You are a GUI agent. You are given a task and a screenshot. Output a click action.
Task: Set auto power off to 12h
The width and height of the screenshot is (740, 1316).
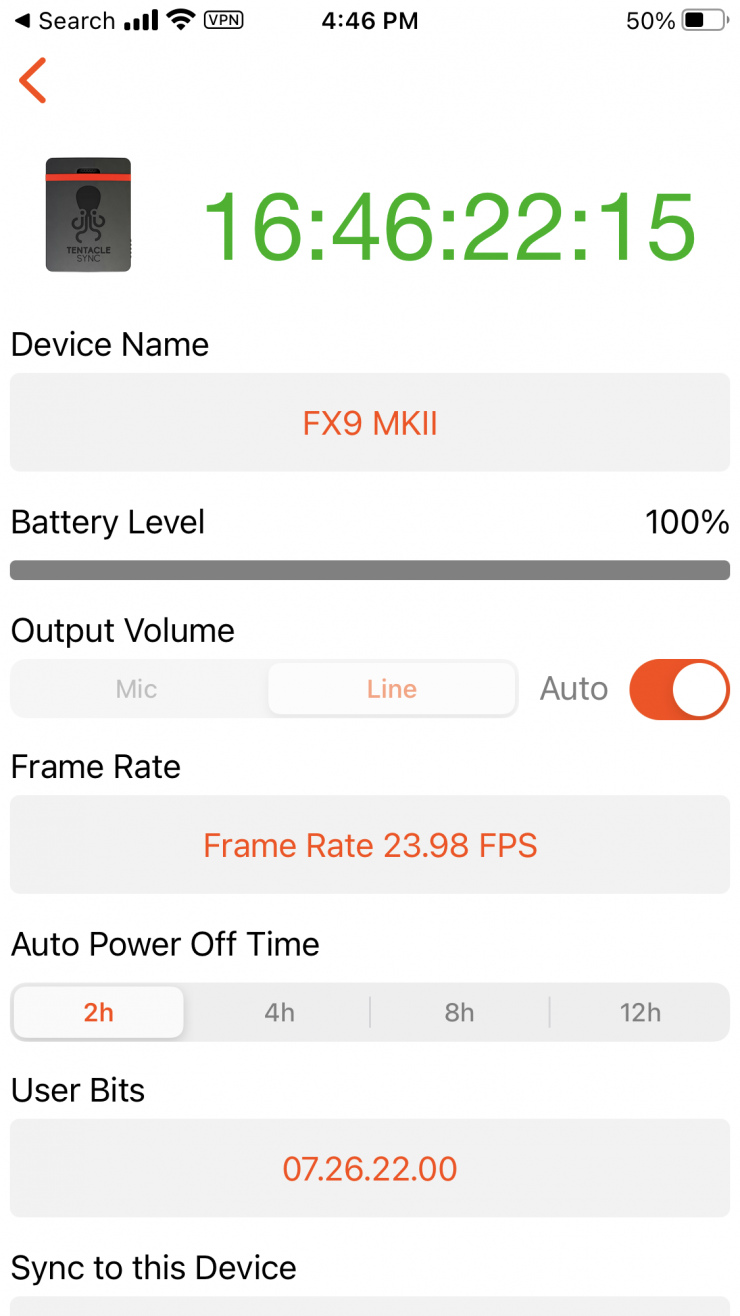click(640, 1012)
